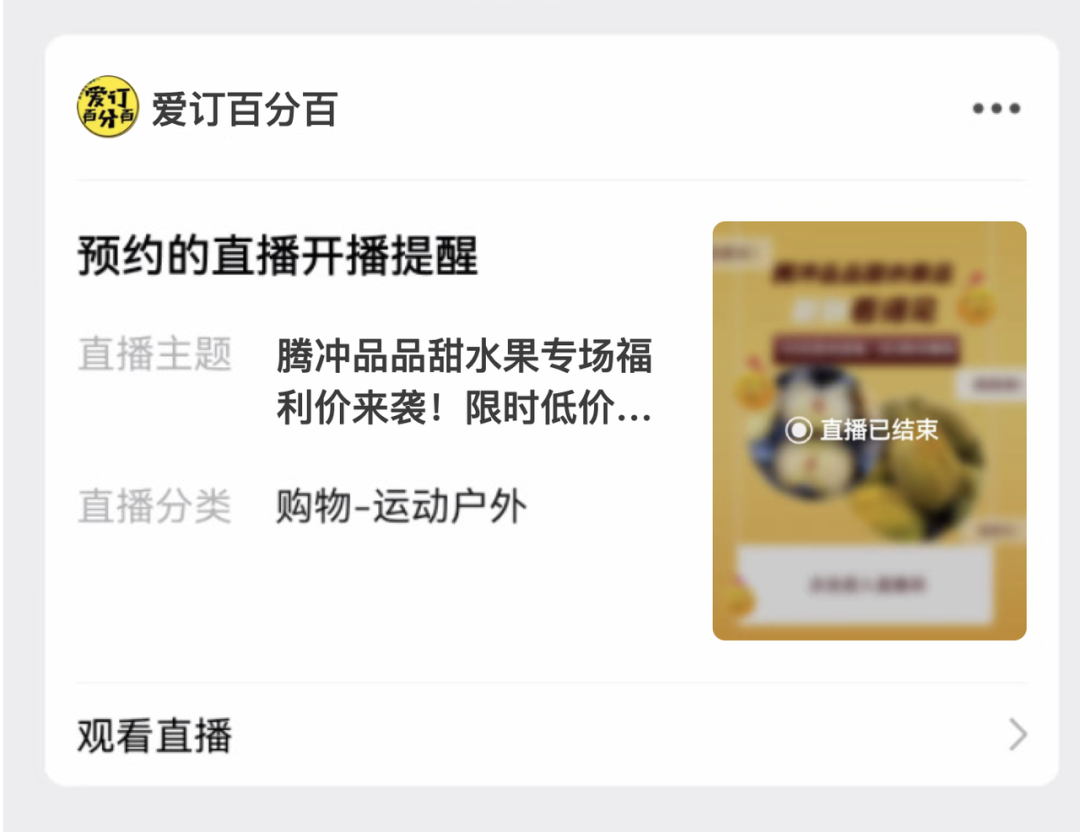Open the 观看直播 row
Image resolution: width=1080 pixels, height=832 pixels.
point(550,735)
